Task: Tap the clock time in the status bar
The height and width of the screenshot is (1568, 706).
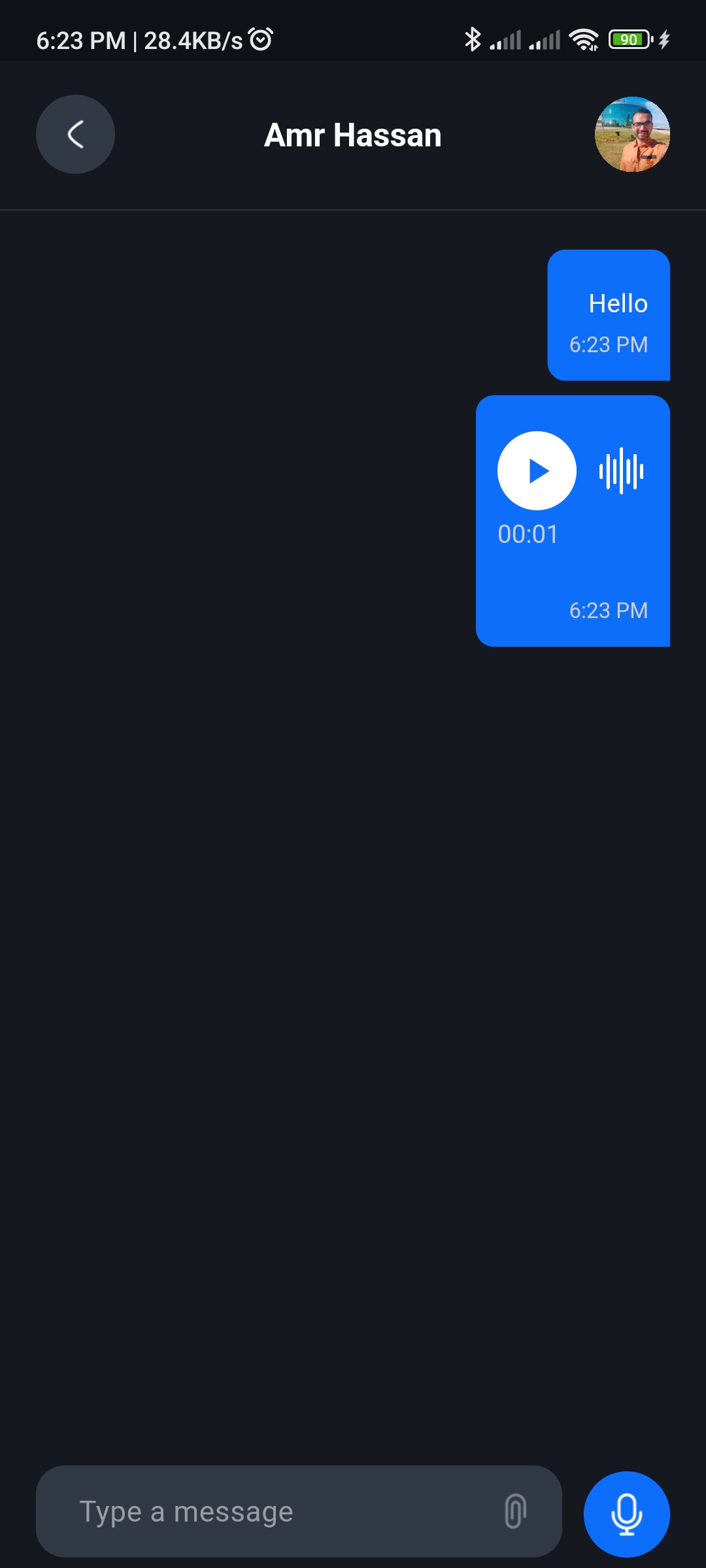Action: [78, 41]
